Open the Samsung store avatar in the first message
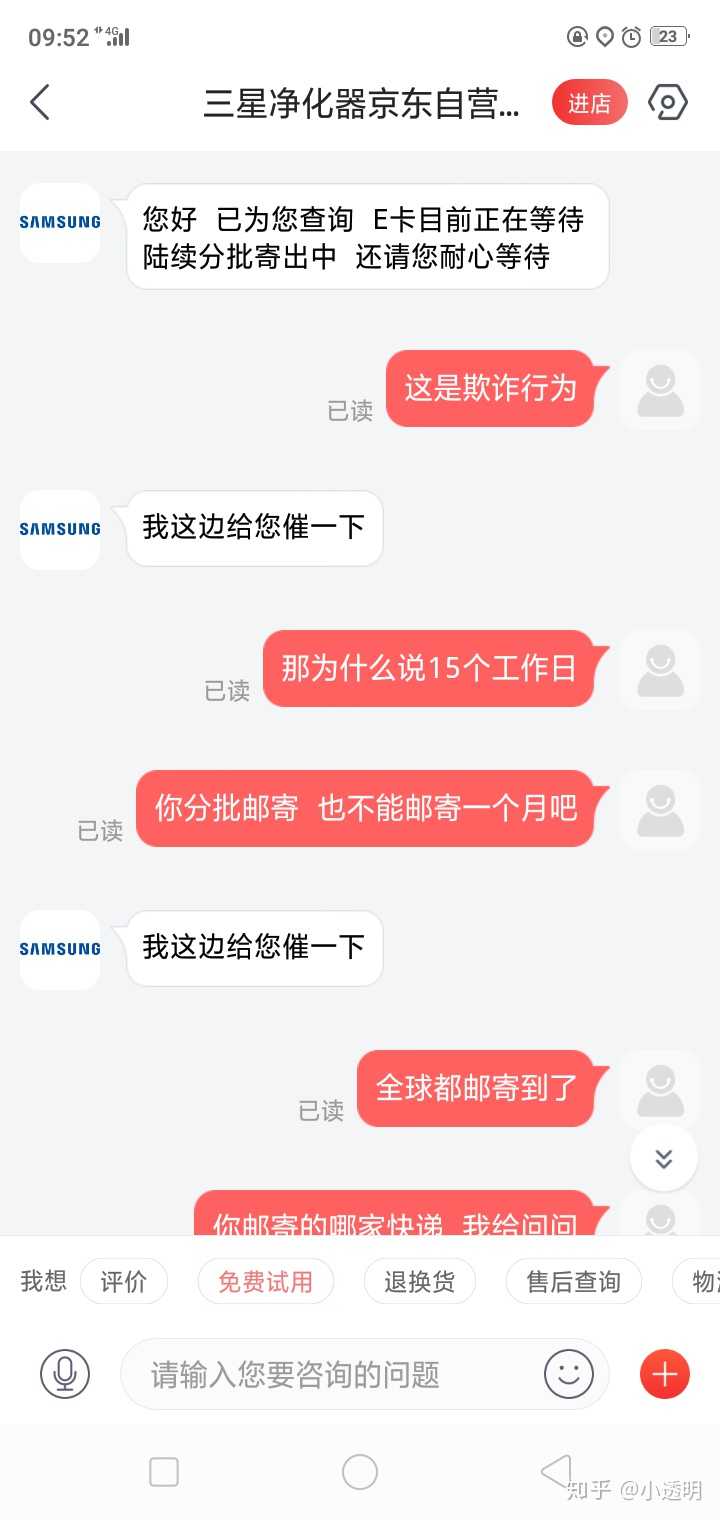Screen dimensions: 720x1520 [60, 222]
